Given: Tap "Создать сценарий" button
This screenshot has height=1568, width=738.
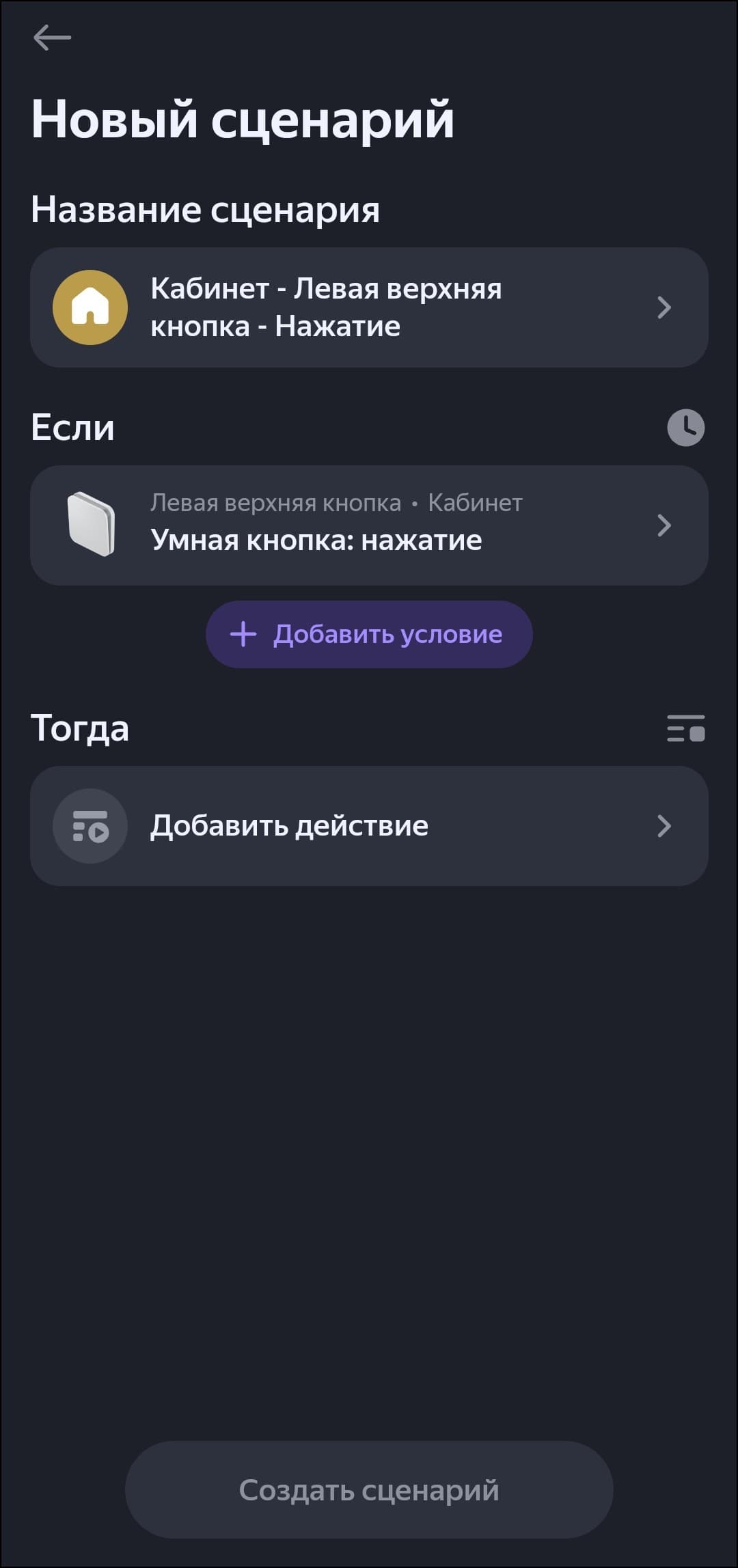Looking at the screenshot, I should tap(369, 1490).
